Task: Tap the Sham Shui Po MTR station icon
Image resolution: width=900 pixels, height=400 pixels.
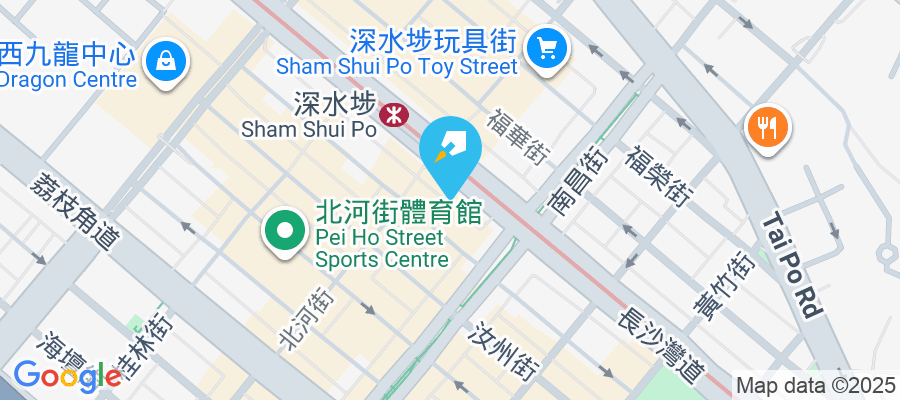Action: coord(394,114)
